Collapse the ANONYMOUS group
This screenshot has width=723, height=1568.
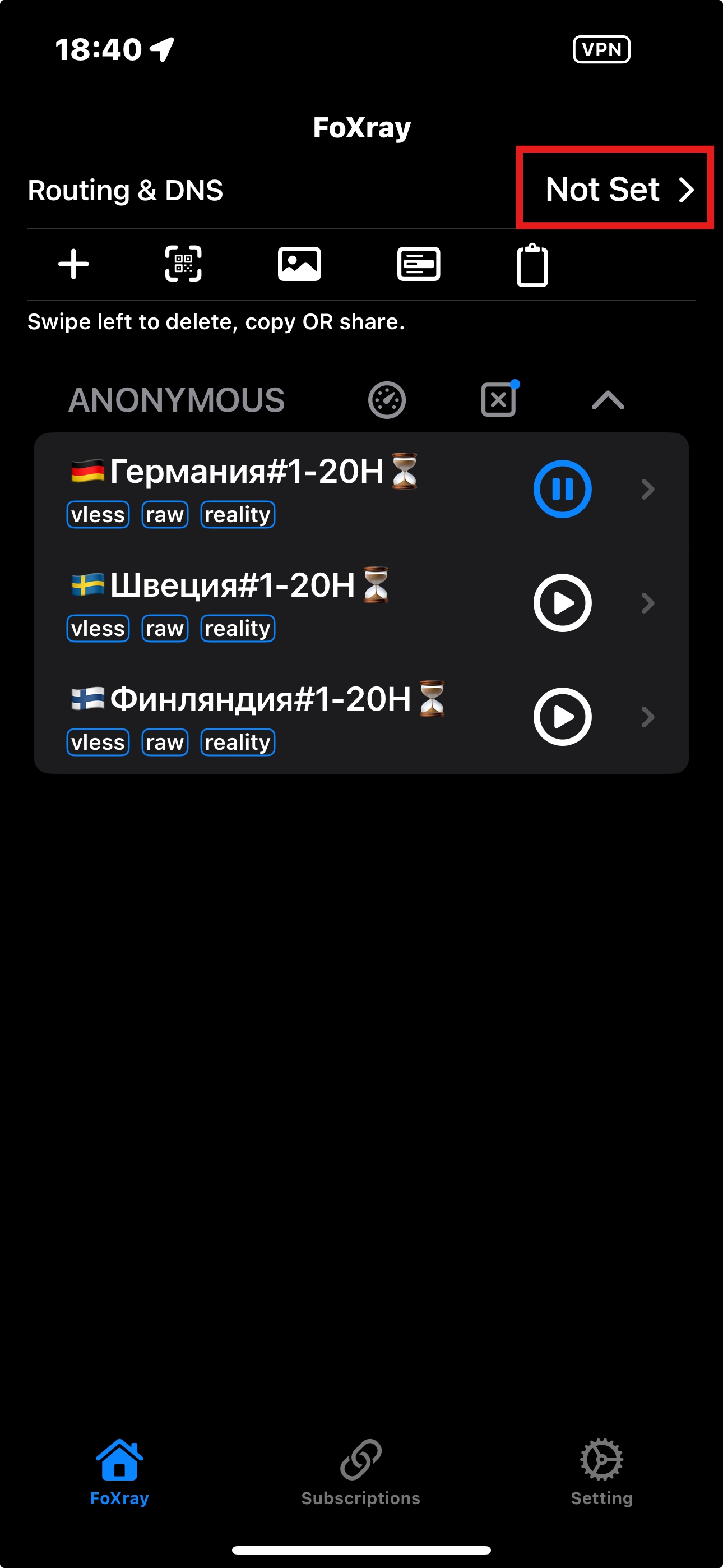pos(608,400)
